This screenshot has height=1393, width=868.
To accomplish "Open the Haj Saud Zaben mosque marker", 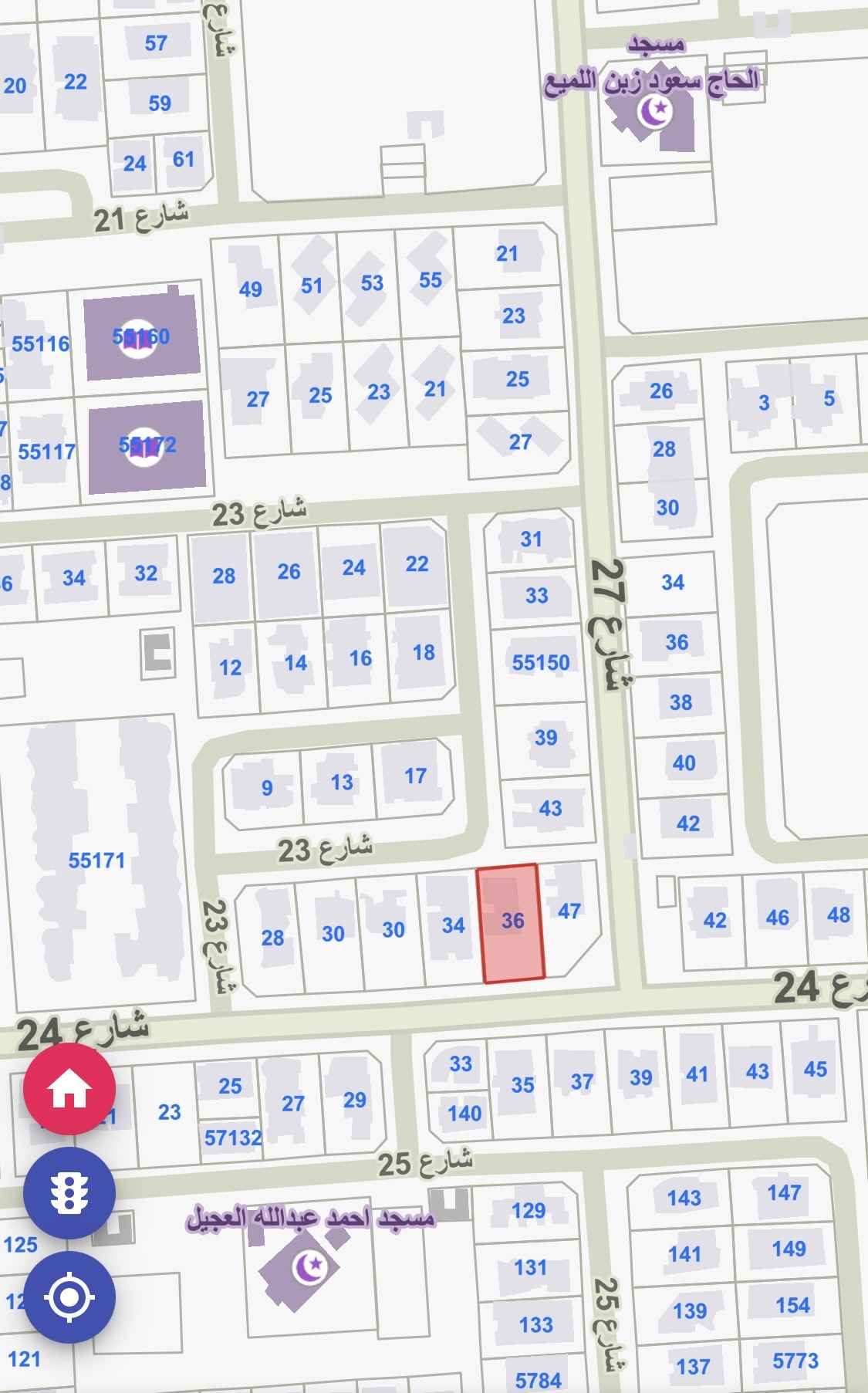I will pyautogui.click(x=657, y=112).
